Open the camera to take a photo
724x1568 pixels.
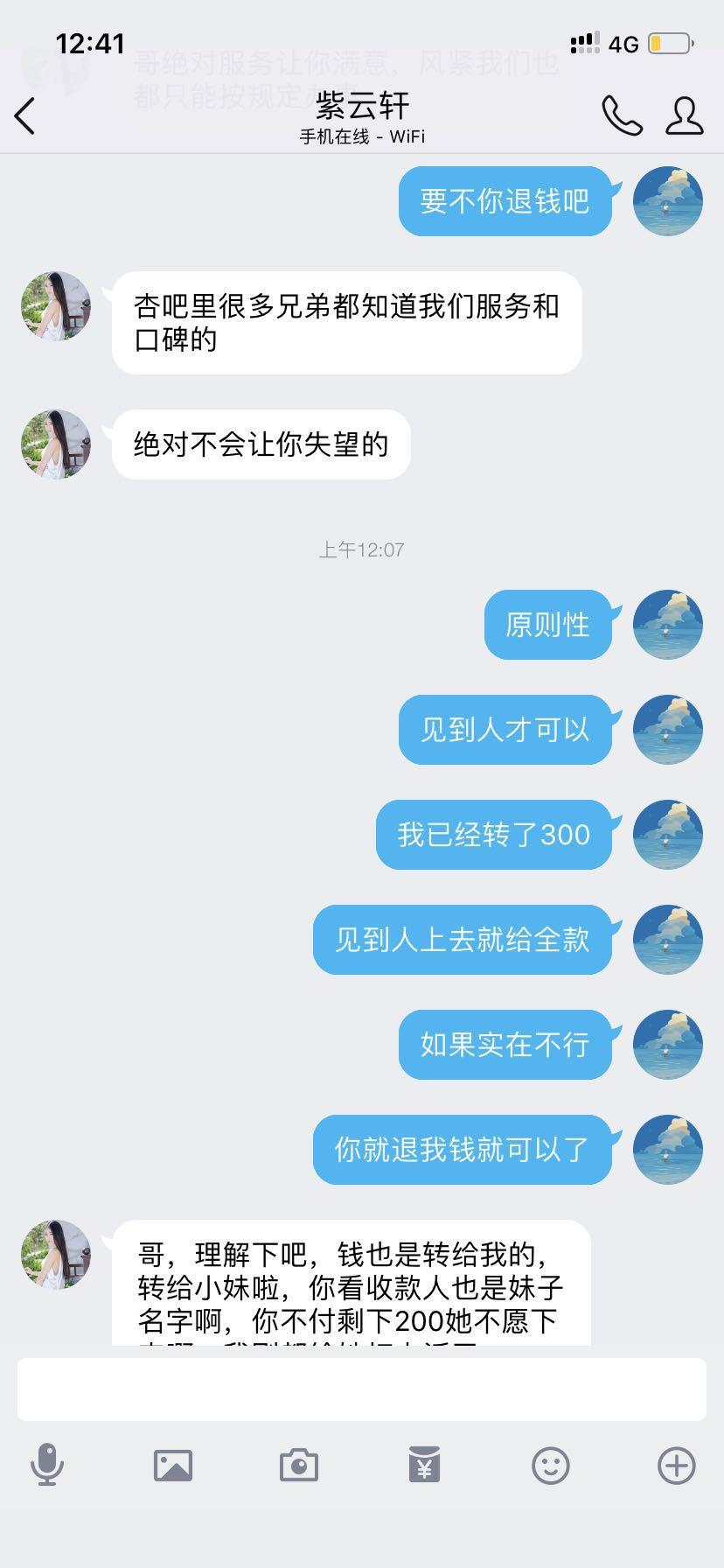299,1465
